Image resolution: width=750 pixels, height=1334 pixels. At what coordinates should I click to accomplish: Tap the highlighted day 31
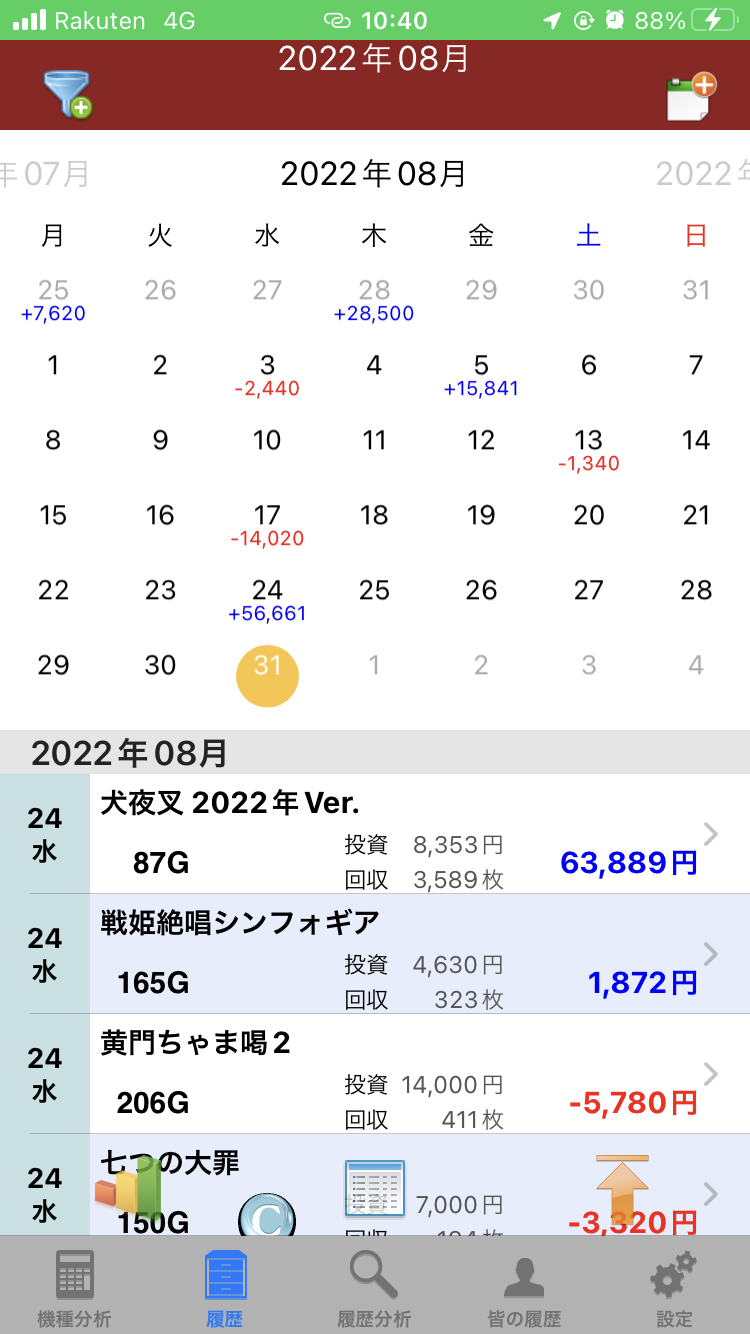click(267, 675)
